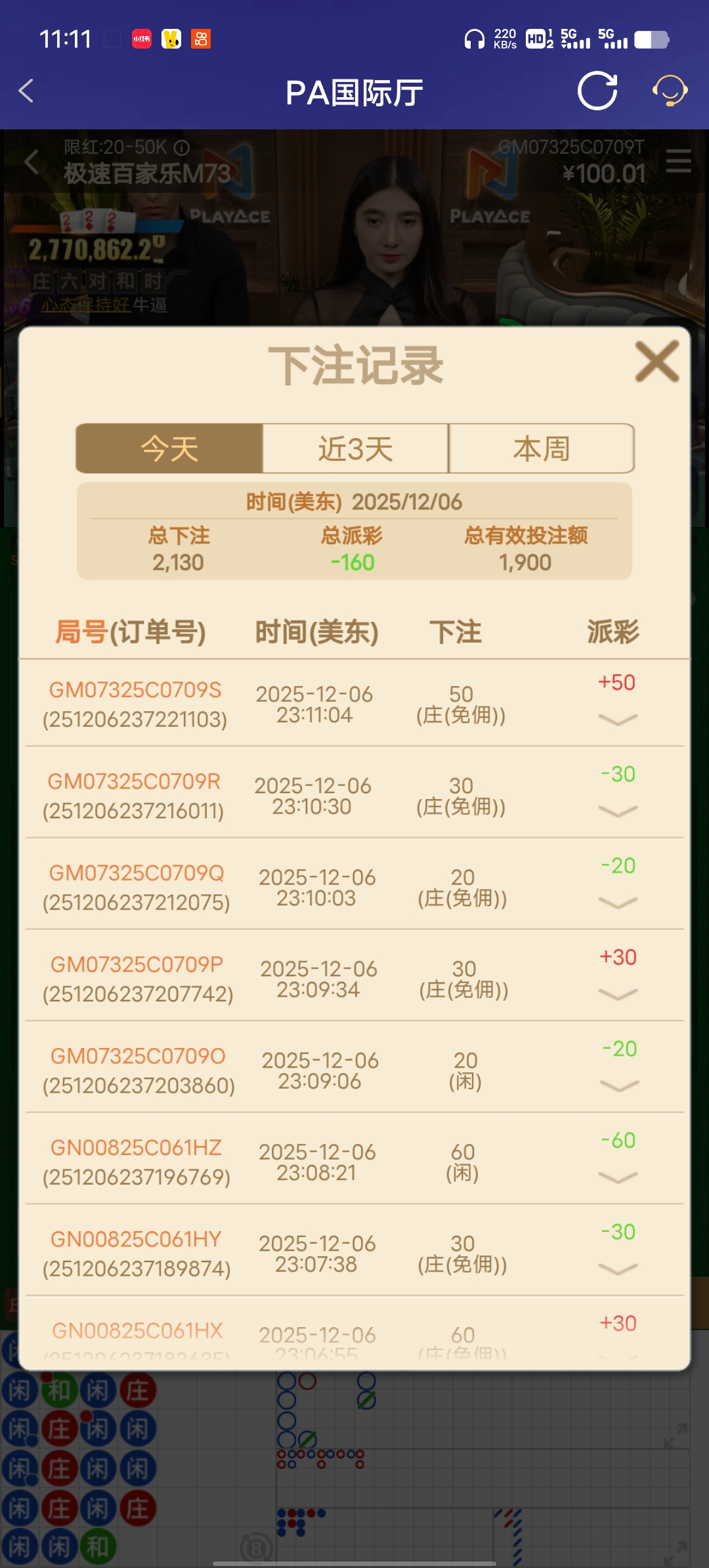Switch to the 近3天 tab
This screenshot has height=1568, width=709.
(355, 448)
